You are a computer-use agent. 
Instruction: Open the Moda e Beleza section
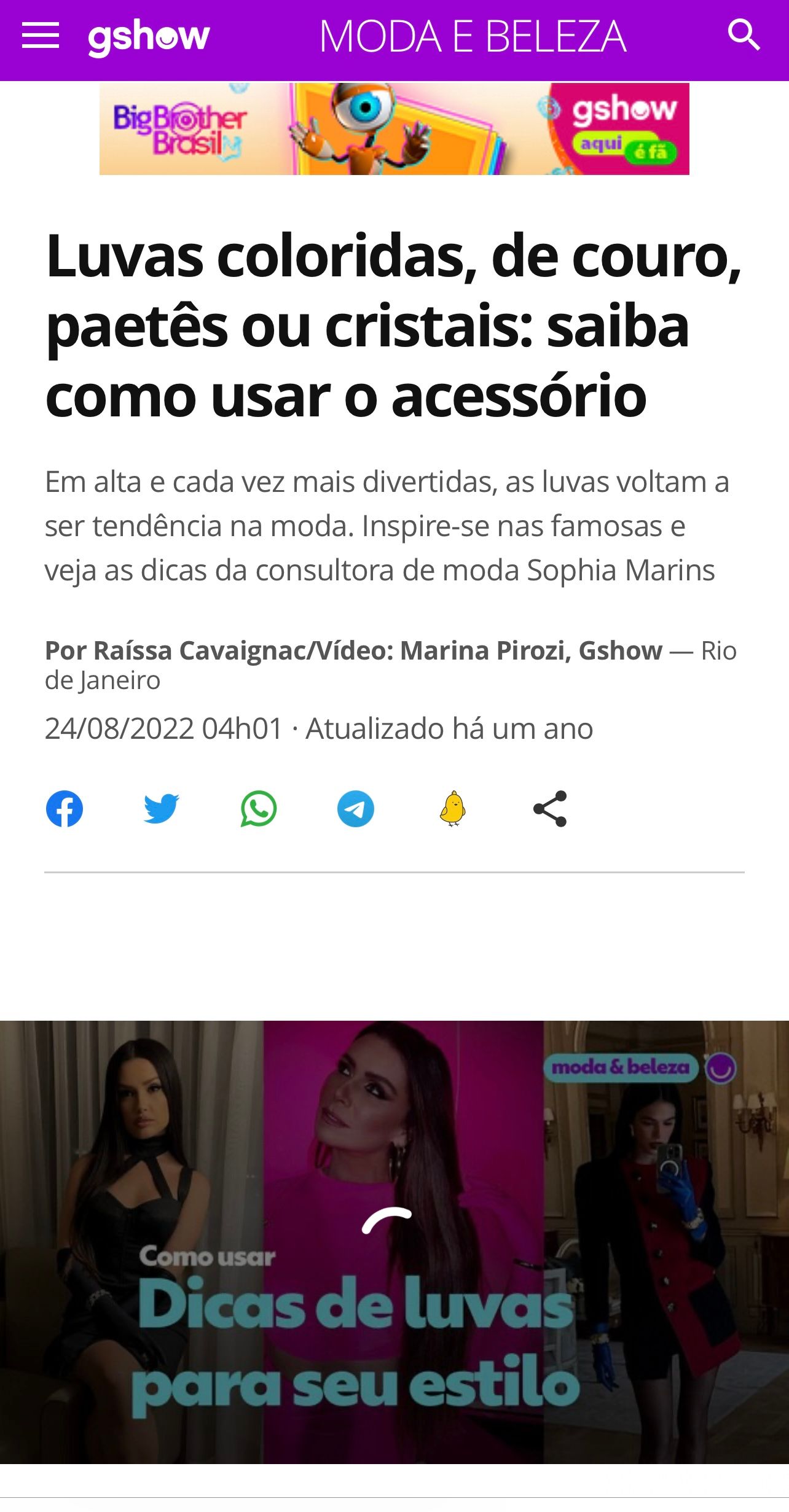(x=473, y=37)
